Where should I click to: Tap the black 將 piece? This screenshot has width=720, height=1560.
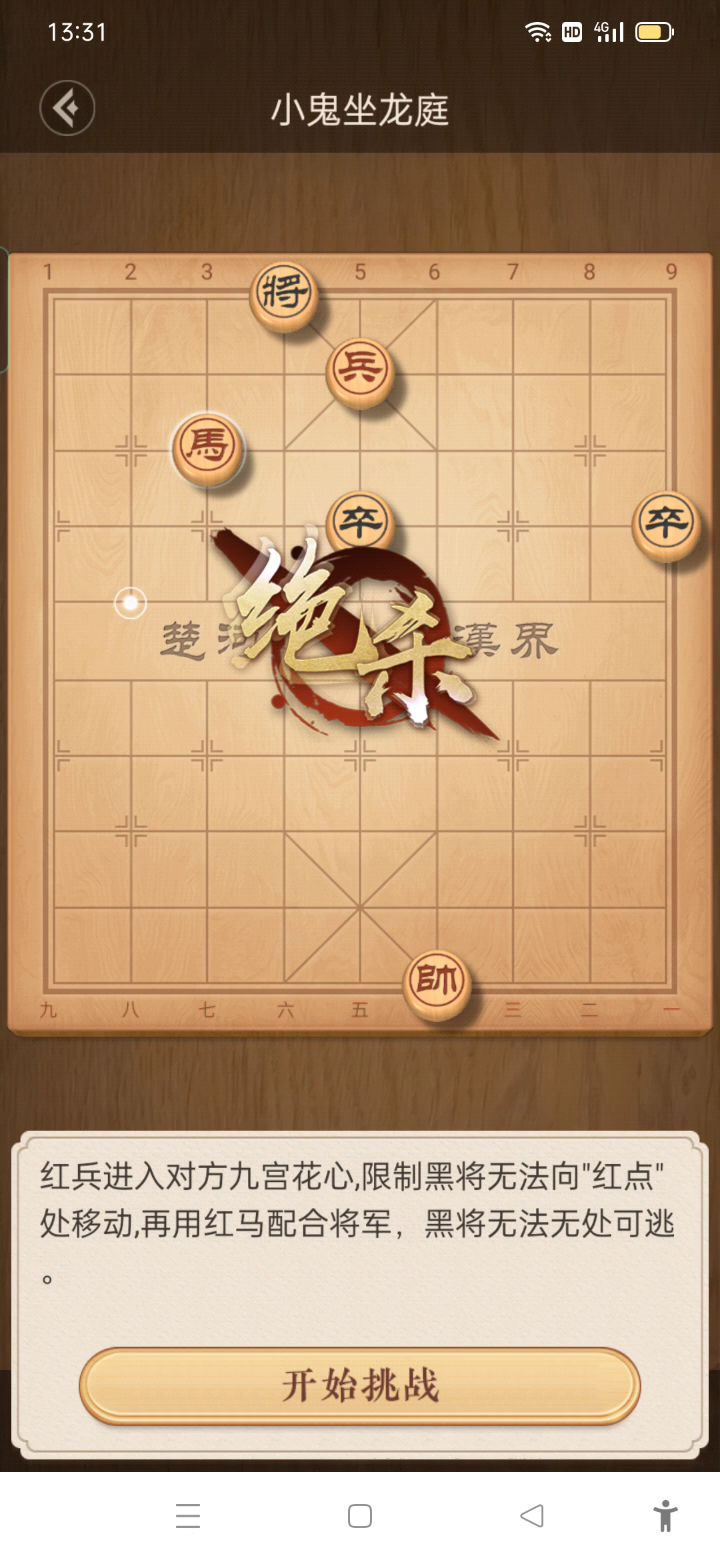[284, 296]
